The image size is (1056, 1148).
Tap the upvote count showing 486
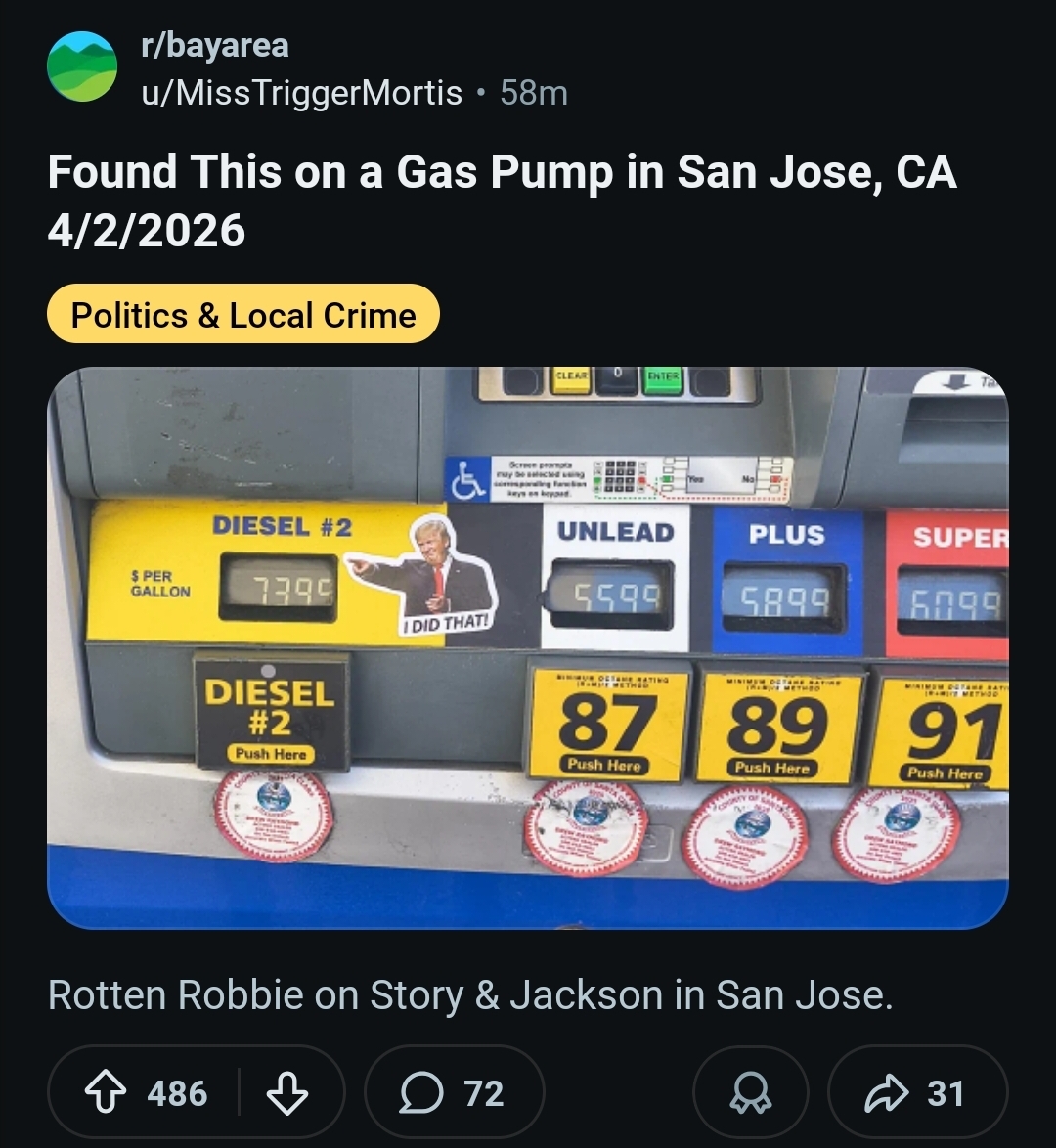pos(177,1091)
